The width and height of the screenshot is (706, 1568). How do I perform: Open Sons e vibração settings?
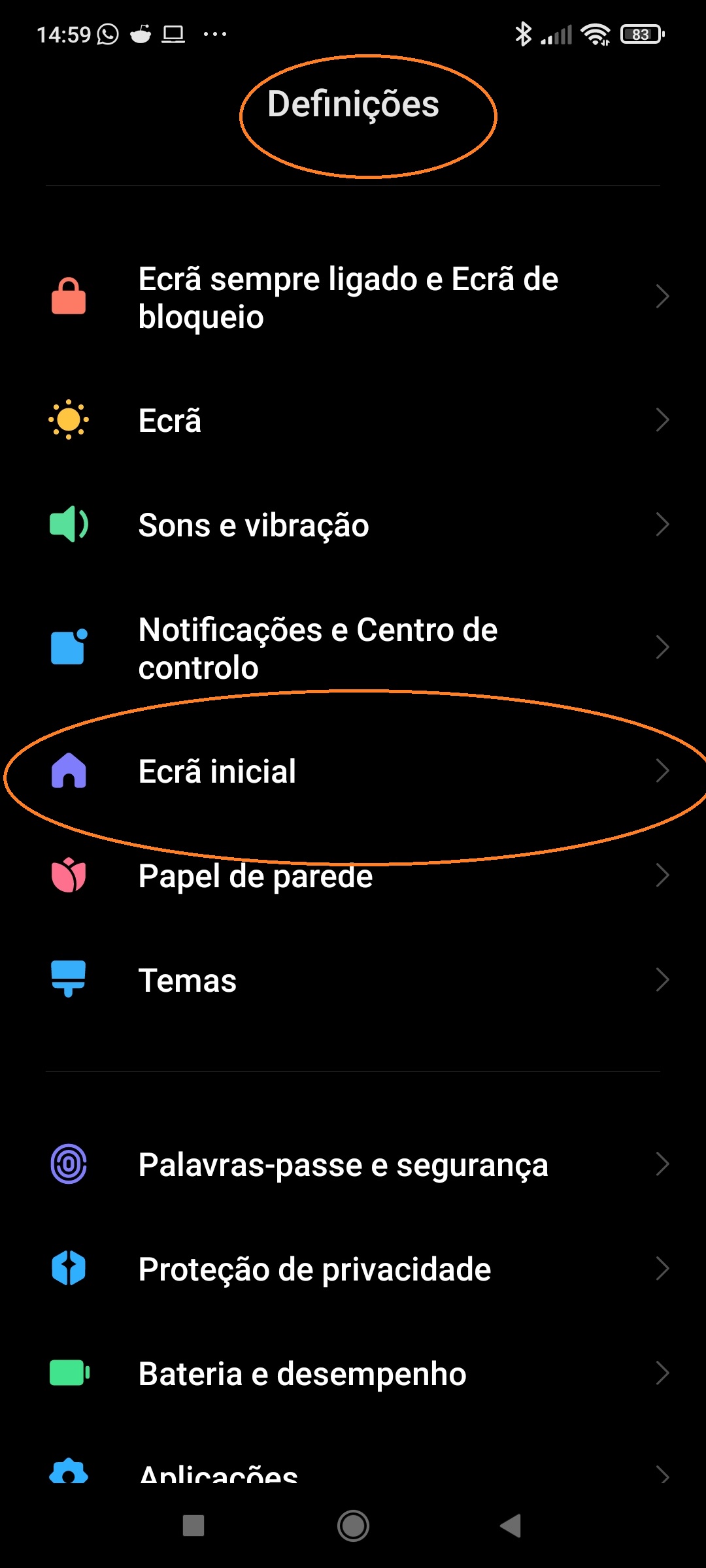pyautogui.click(x=353, y=525)
